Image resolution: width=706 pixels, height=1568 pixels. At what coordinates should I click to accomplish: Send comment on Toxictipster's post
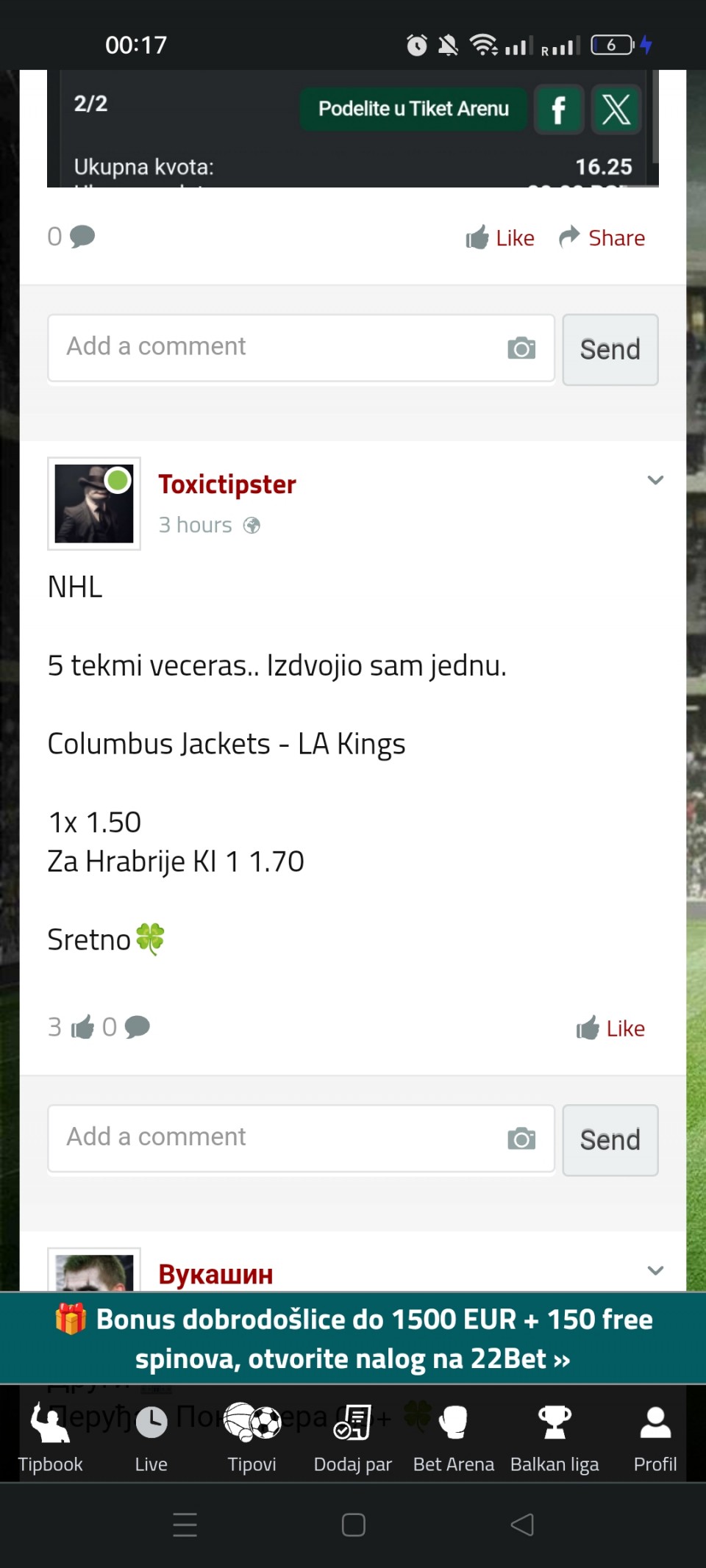(610, 1140)
